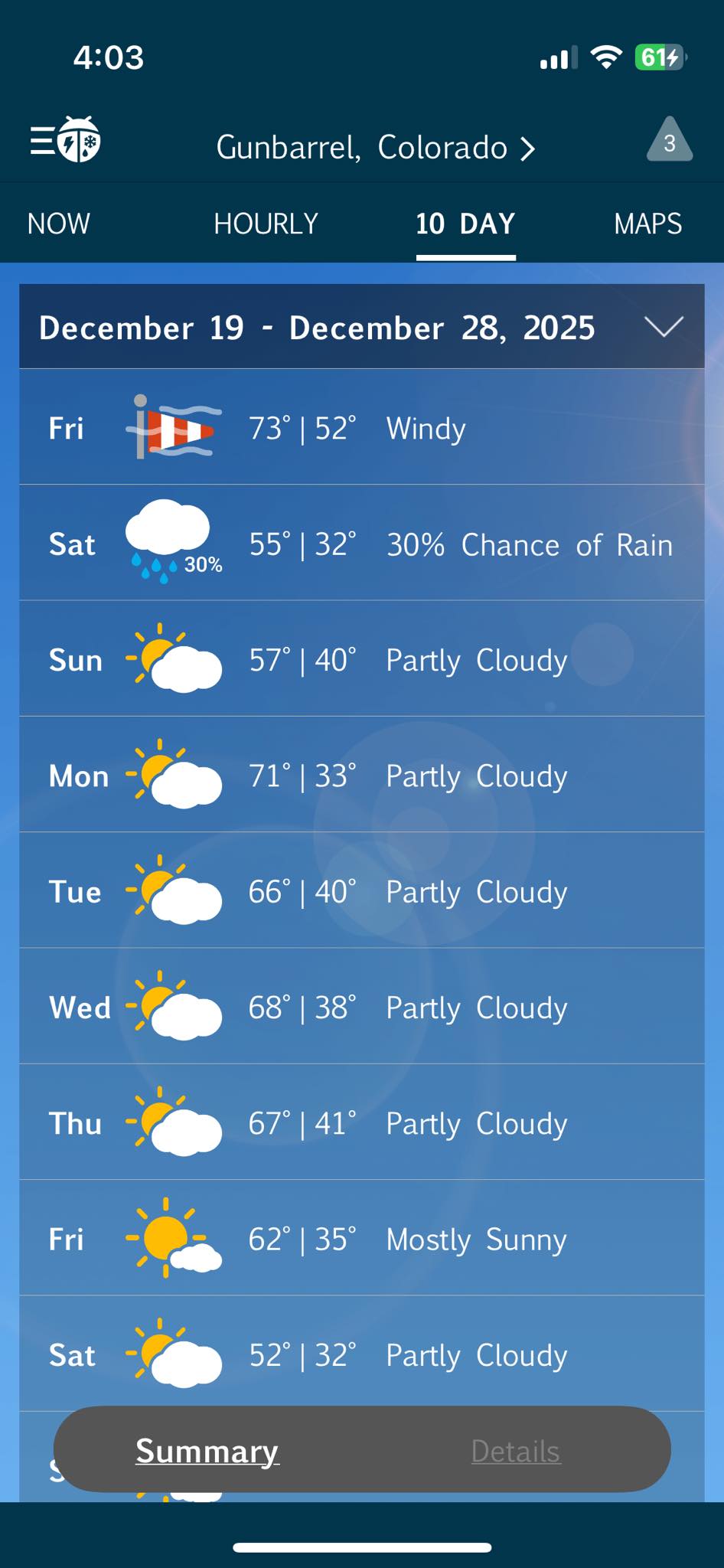Switch to the NOW tab

click(59, 224)
